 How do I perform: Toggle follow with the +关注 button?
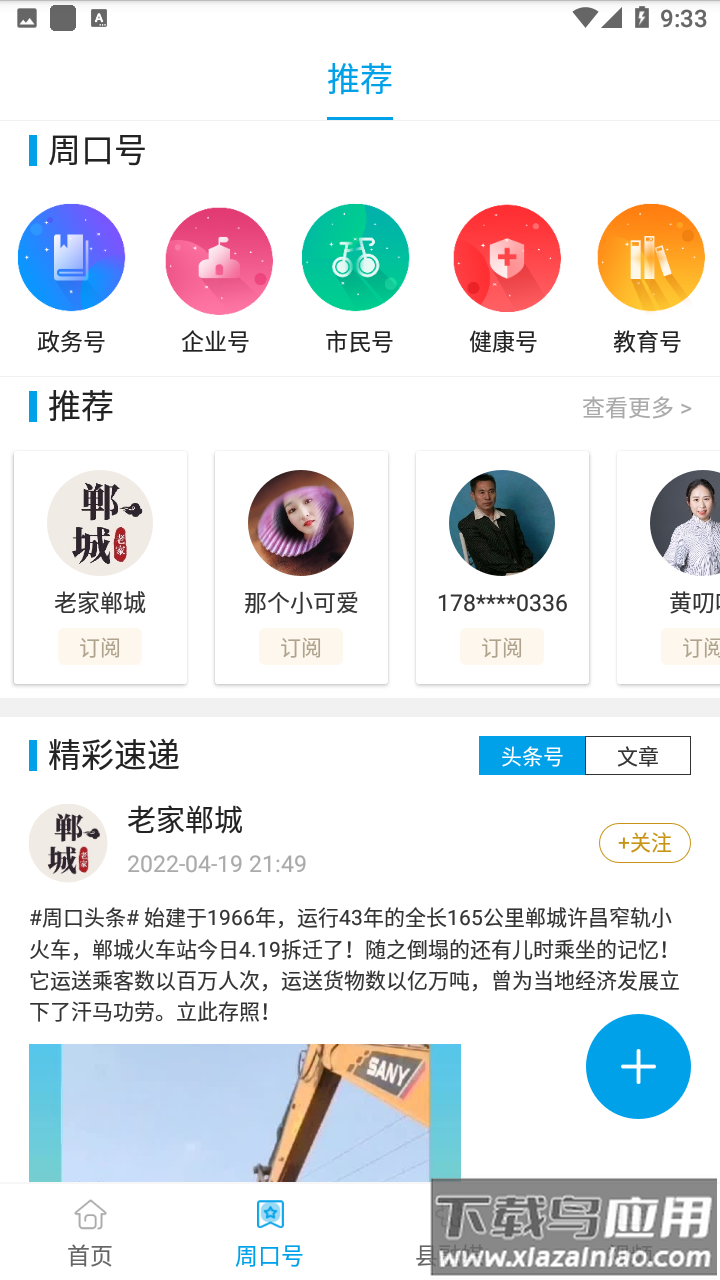(x=645, y=843)
